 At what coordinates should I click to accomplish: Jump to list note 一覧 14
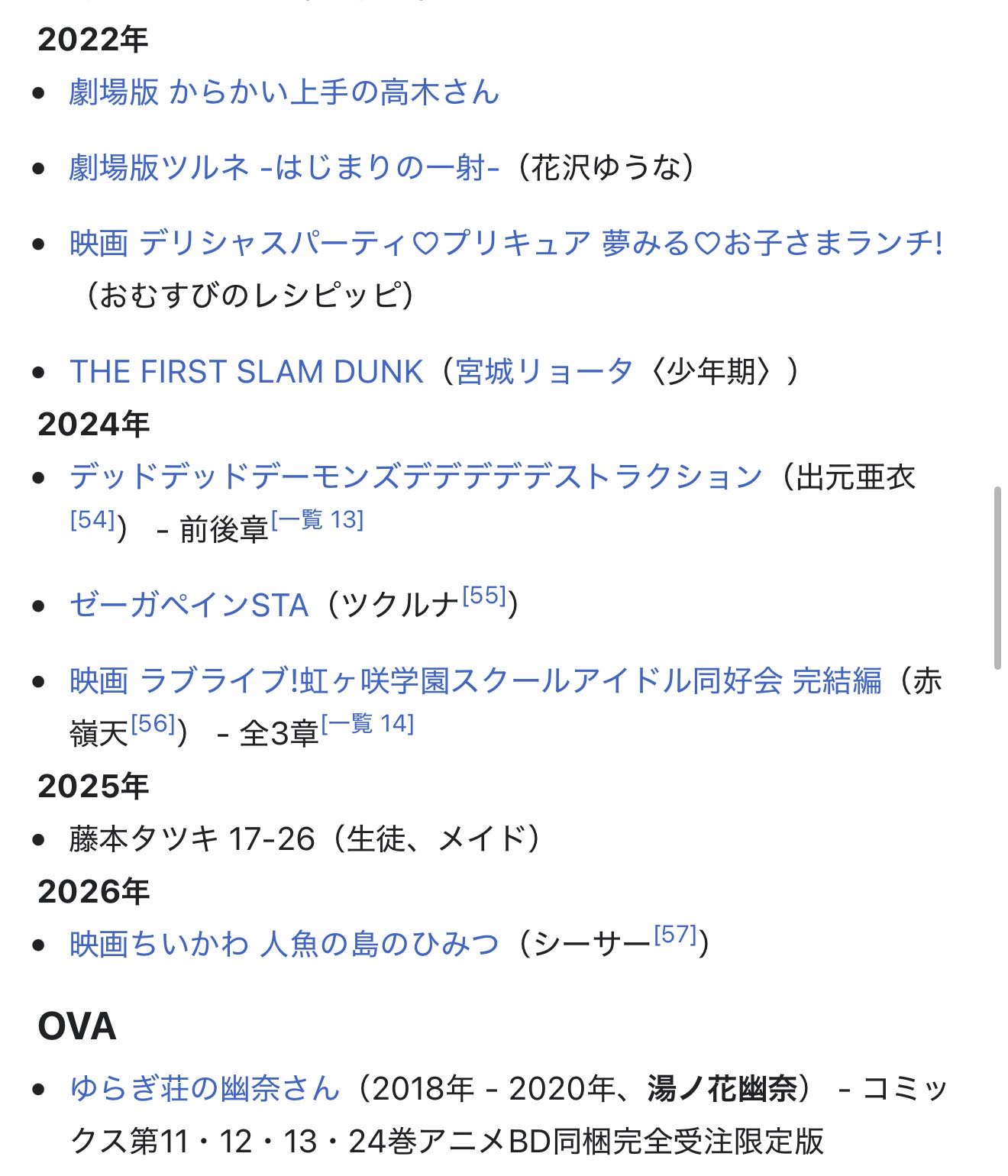[367, 723]
